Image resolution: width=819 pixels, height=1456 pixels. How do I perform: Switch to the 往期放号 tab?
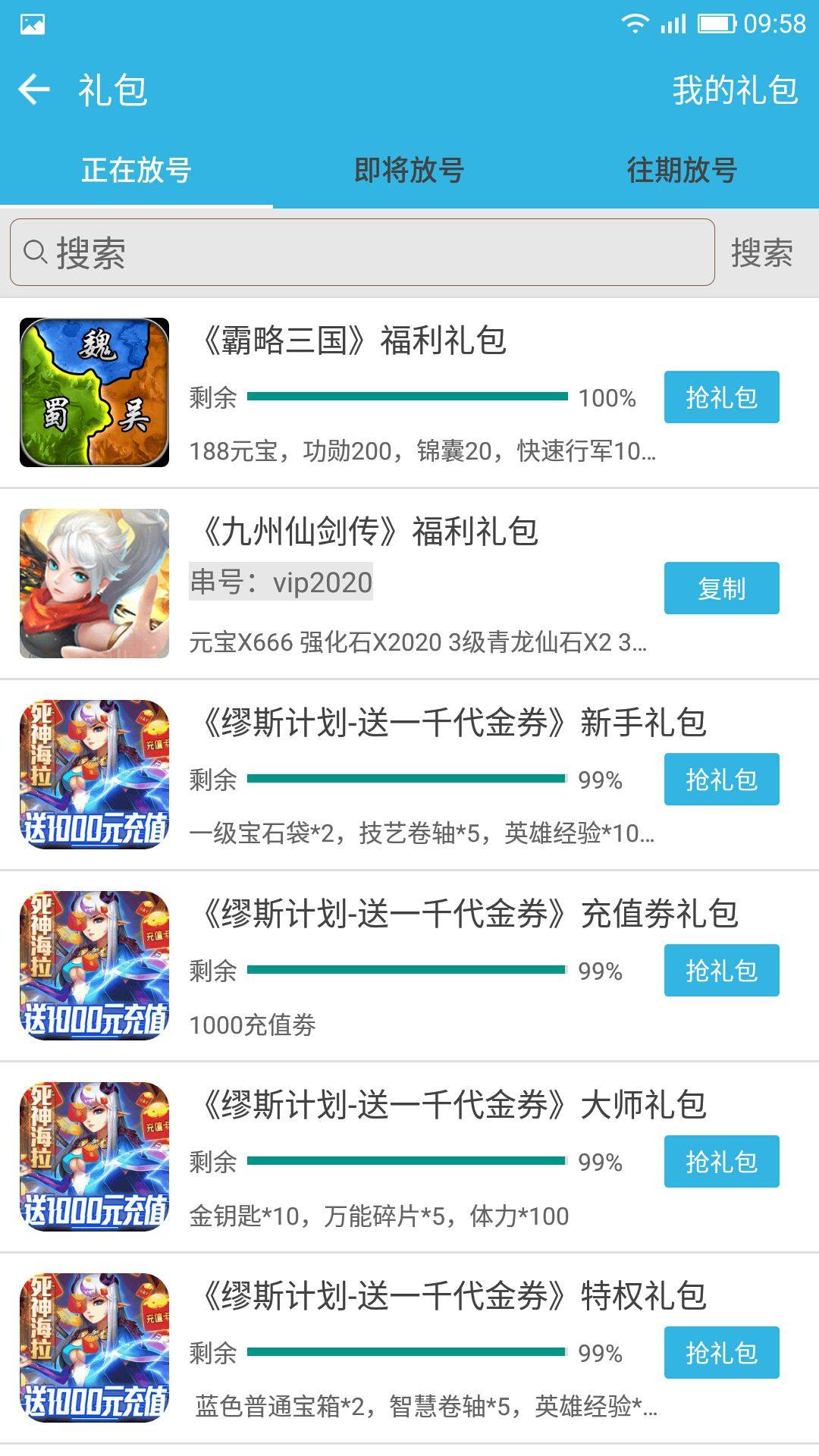pyautogui.click(x=682, y=170)
